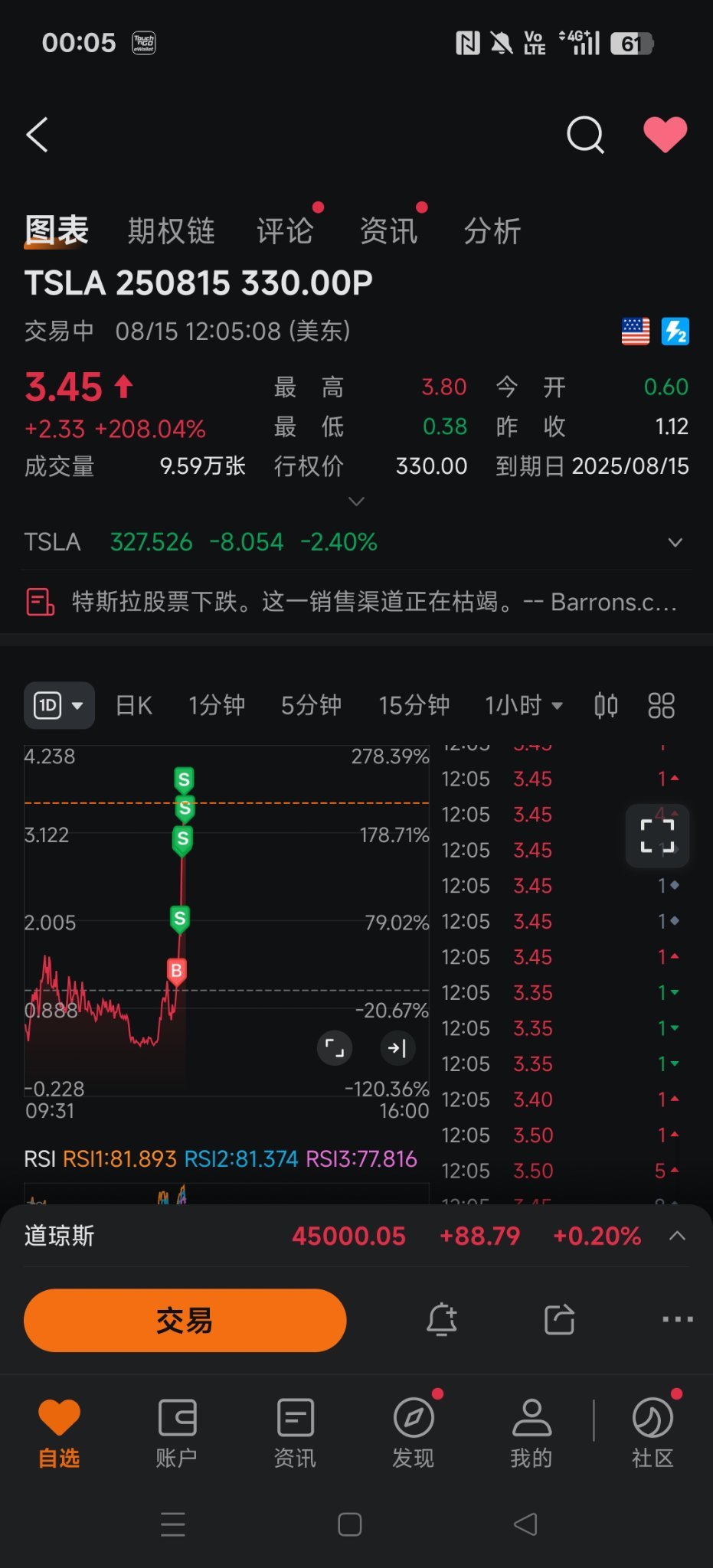Open the 分析 tab
This screenshot has width=713, height=1568.
point(492,230)
